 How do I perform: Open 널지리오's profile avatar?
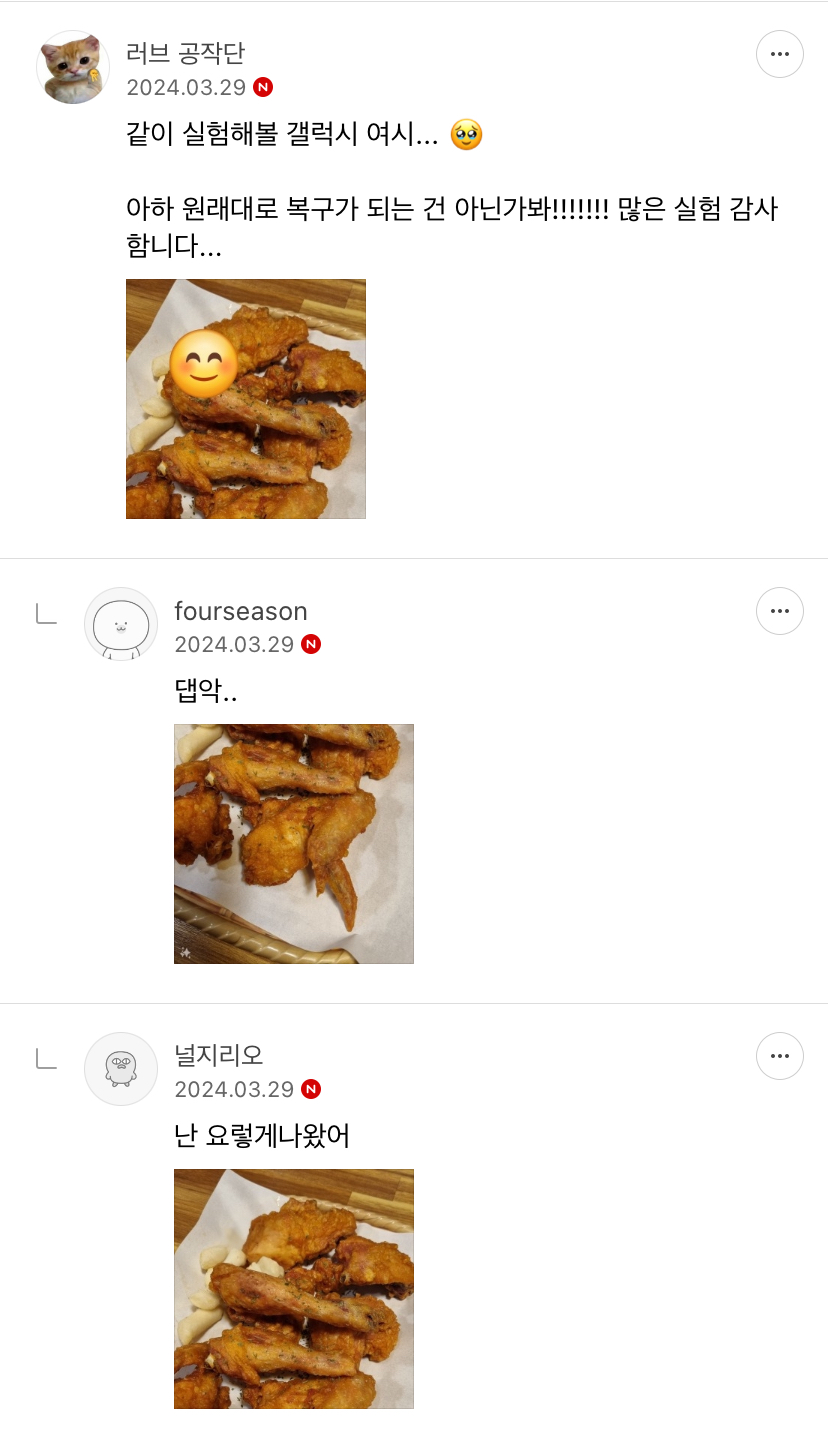[x=121, y=1069]
